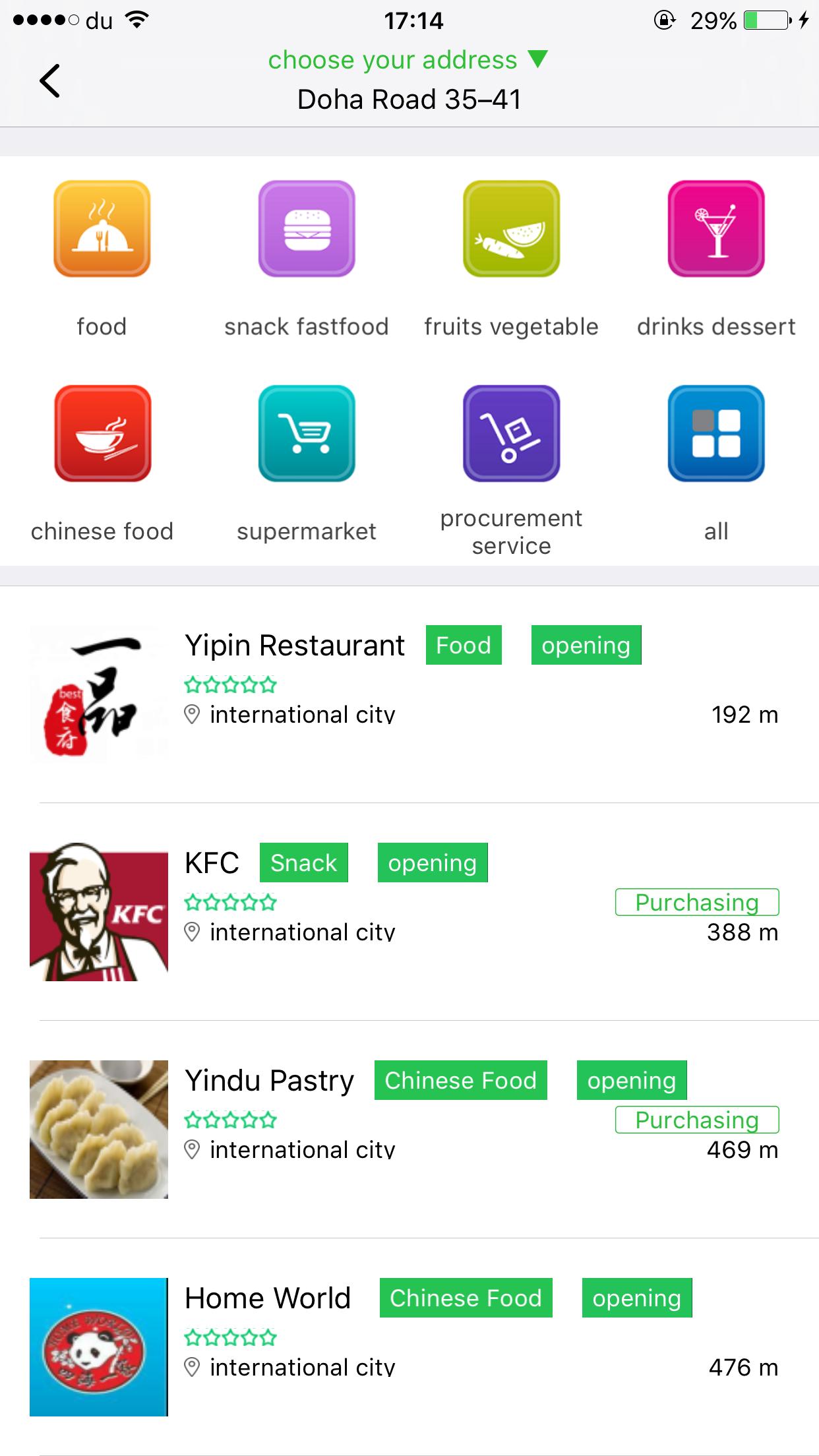Select procurement service
The width and height of the screenshot is (819, 1456).
pos(511,433)
